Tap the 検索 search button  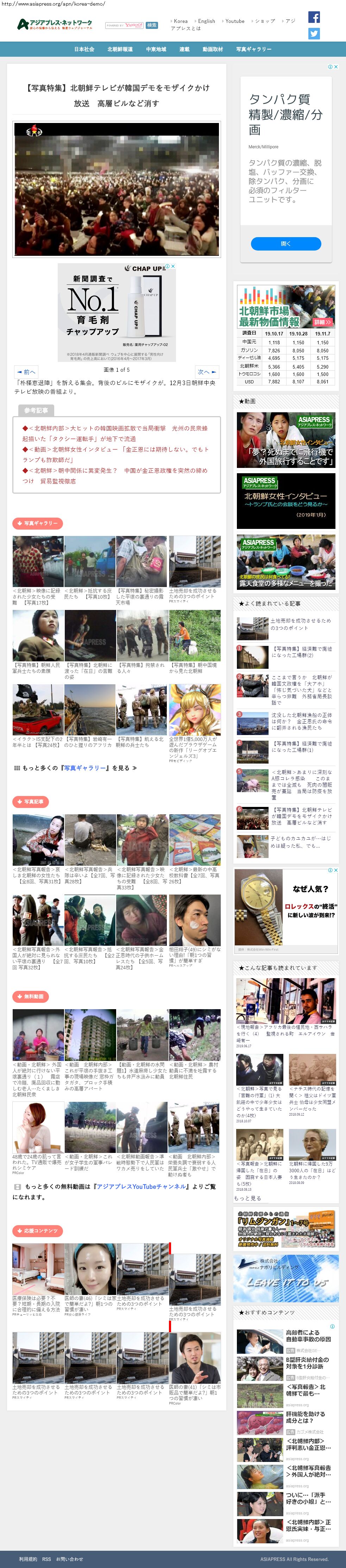click(x=152, y=26)
